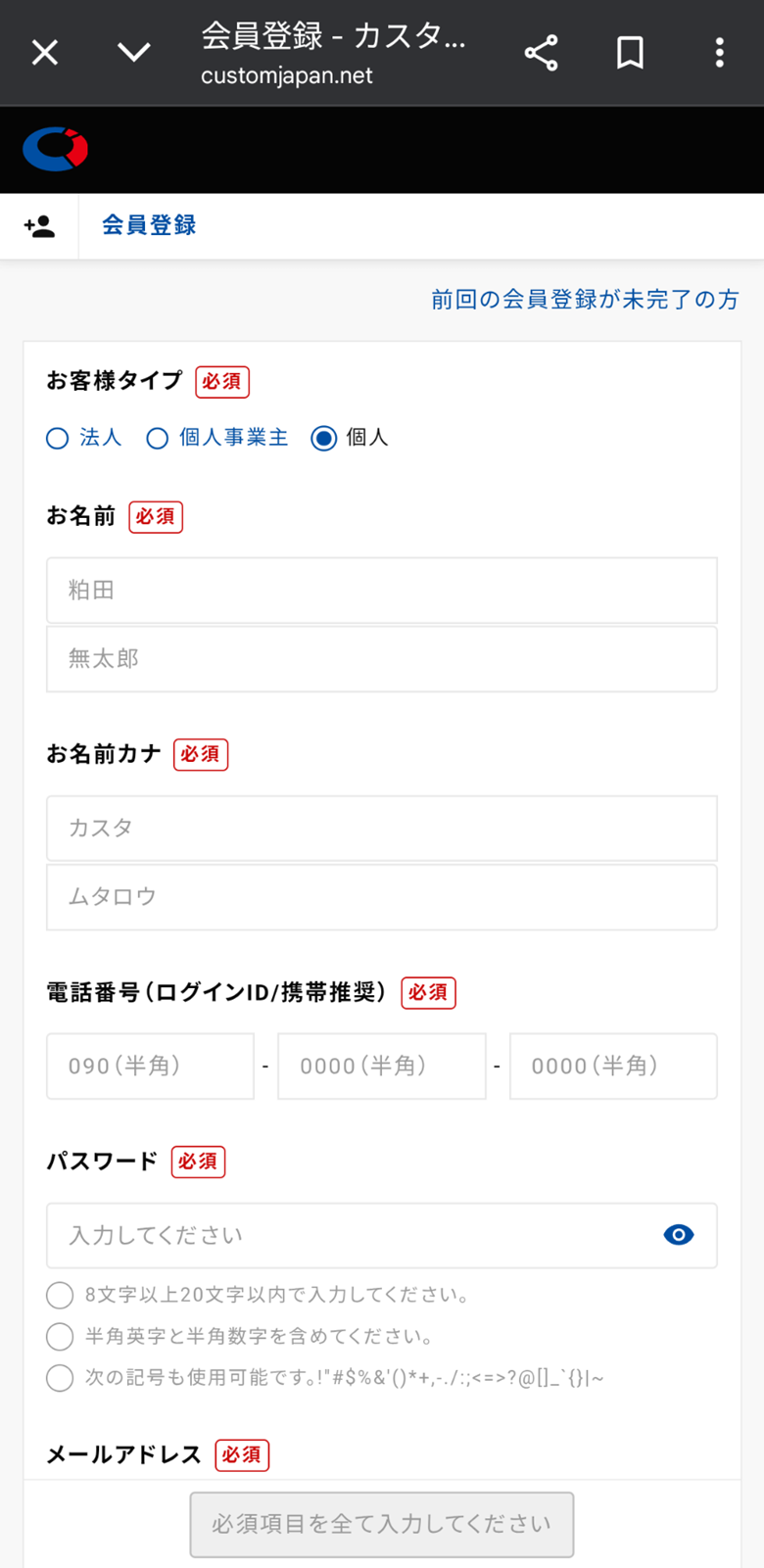The width and height of the screenshot is (764, 1568).
Task: Tap the customjapan logo in header
Action: click(56, 149)
